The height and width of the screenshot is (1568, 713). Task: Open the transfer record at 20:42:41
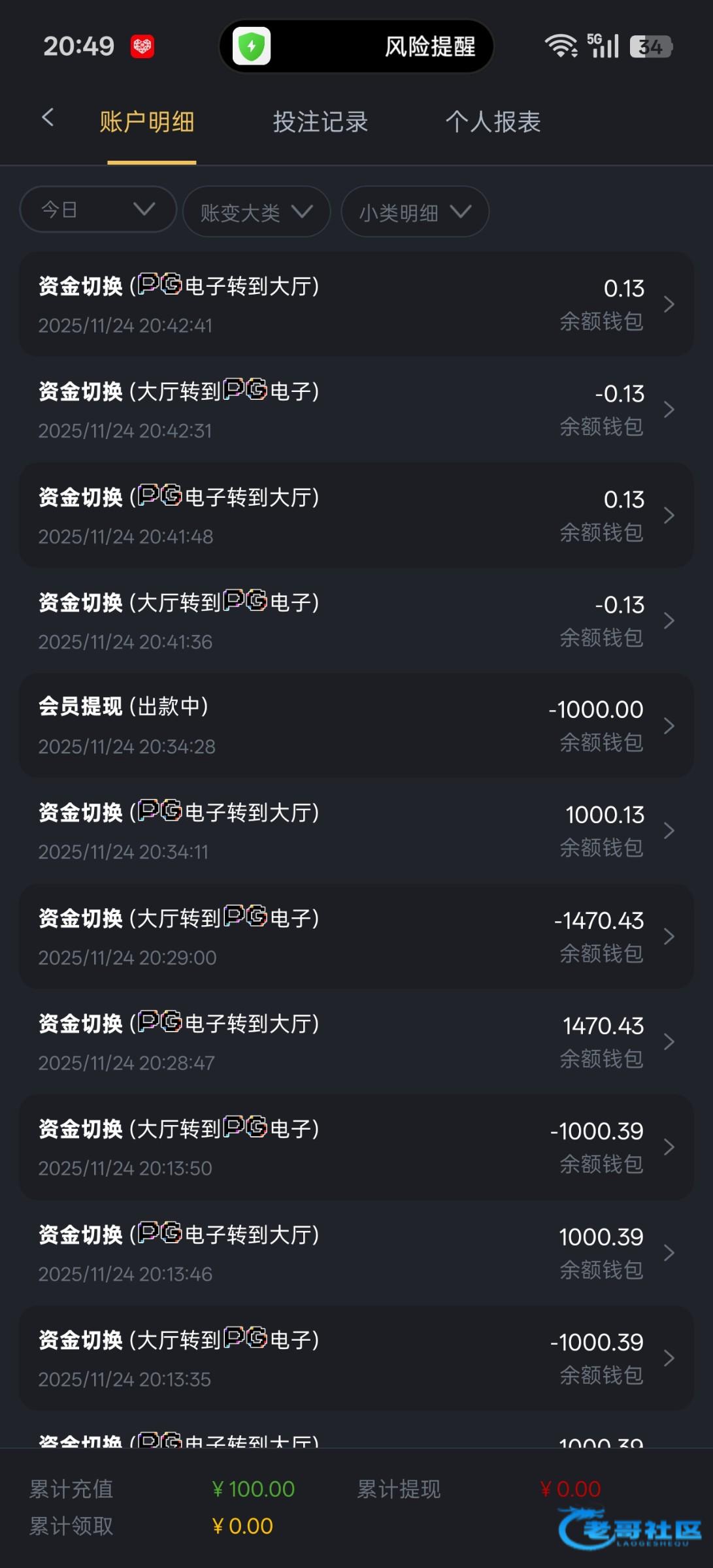pos(356,304)
